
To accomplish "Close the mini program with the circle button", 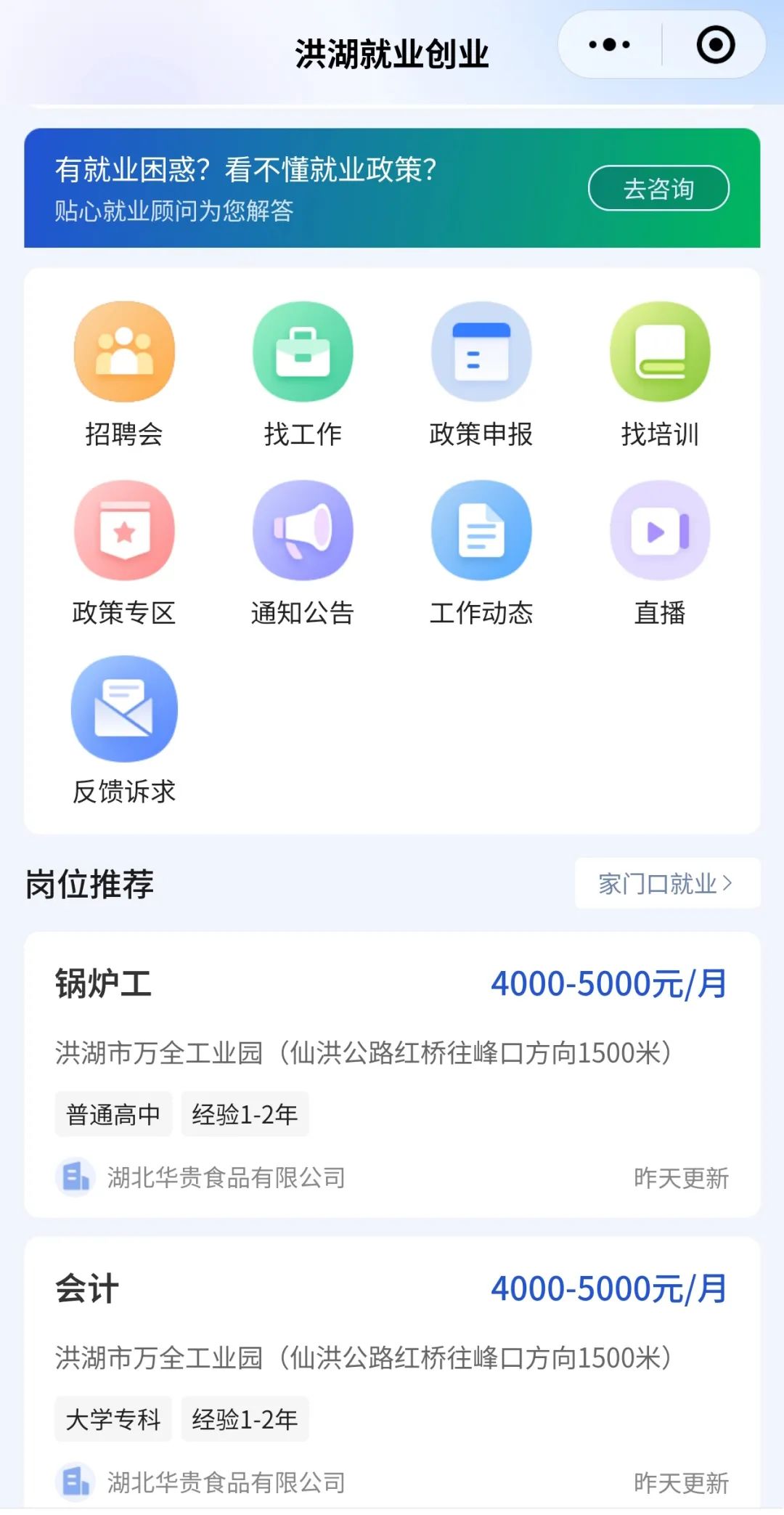I will [715, 45].
